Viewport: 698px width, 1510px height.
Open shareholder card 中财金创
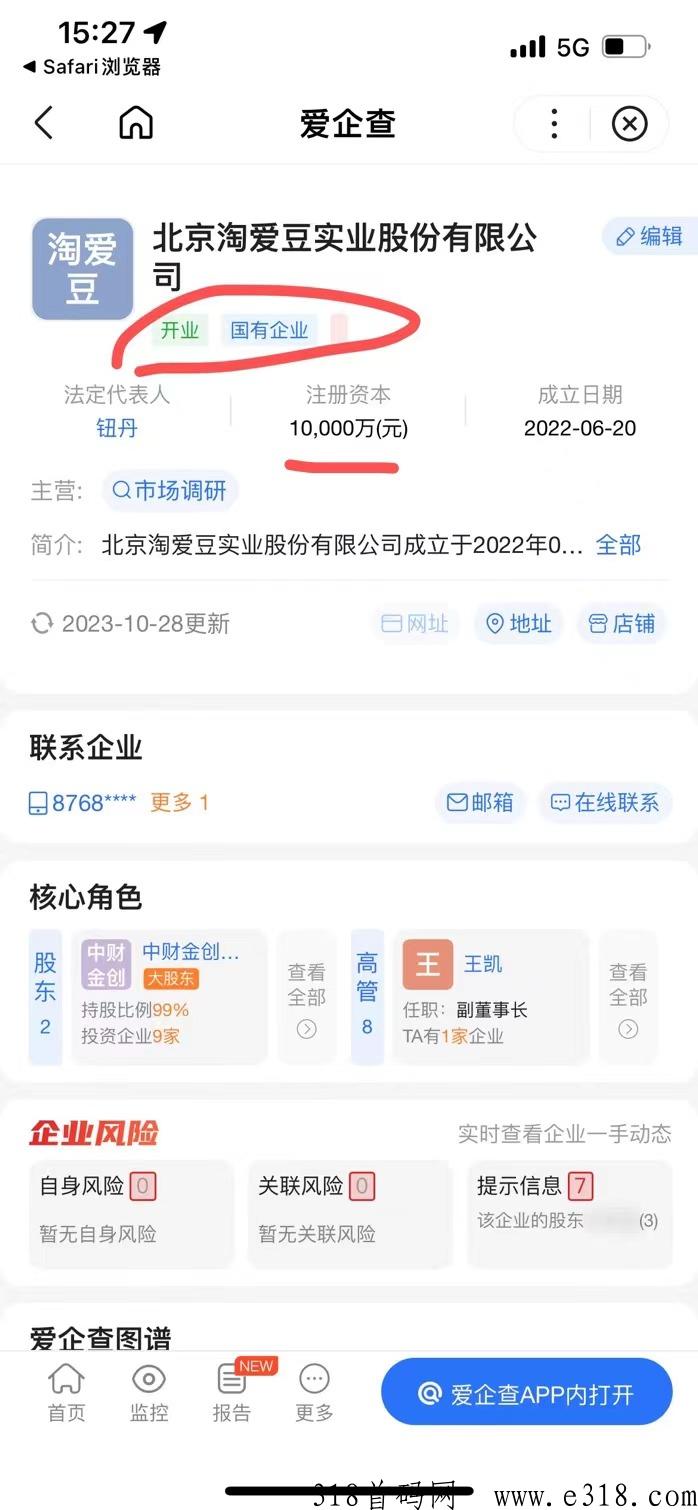(x=169, y=996)
